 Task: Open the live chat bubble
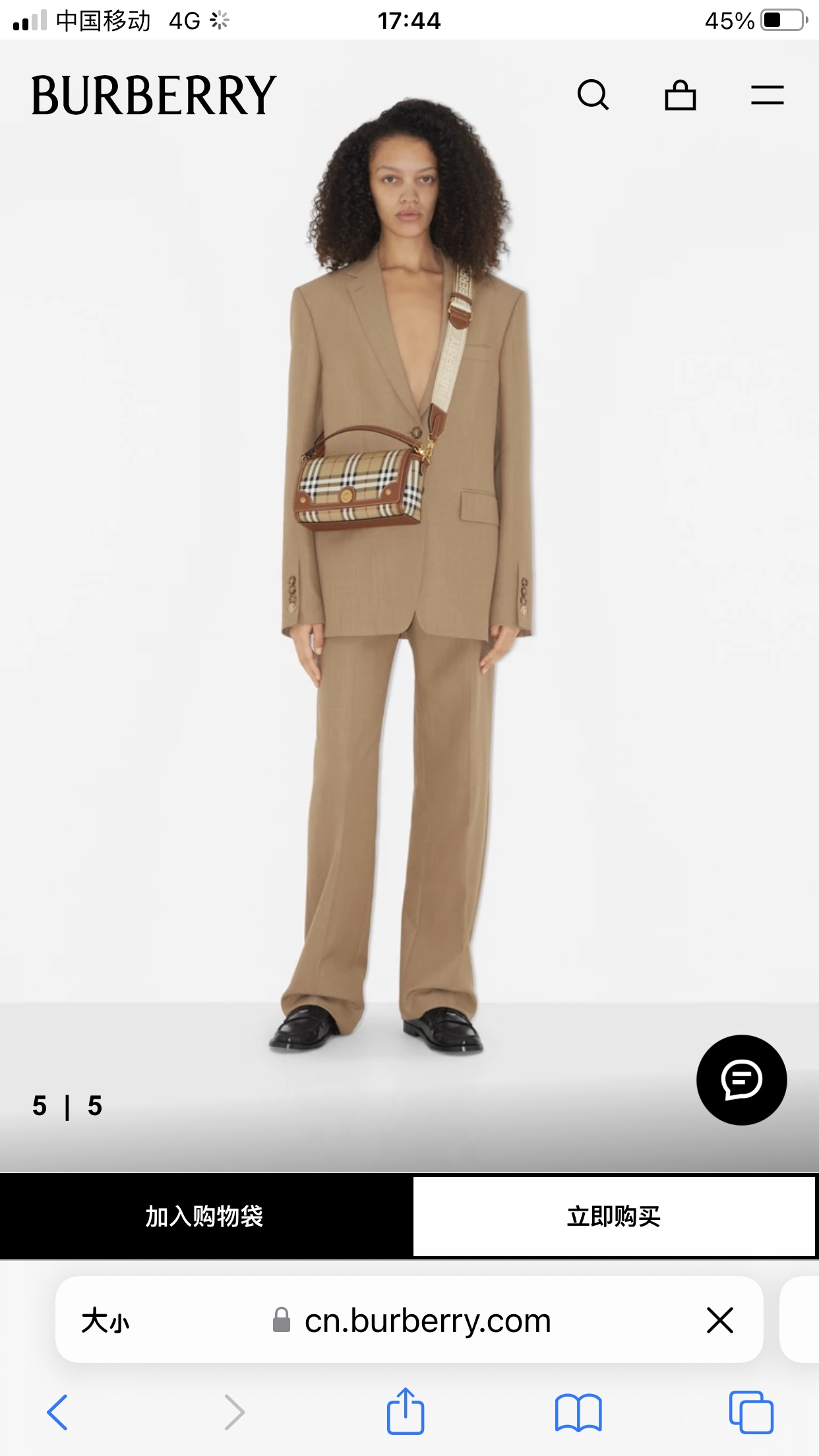click(x=742, y=1080)
